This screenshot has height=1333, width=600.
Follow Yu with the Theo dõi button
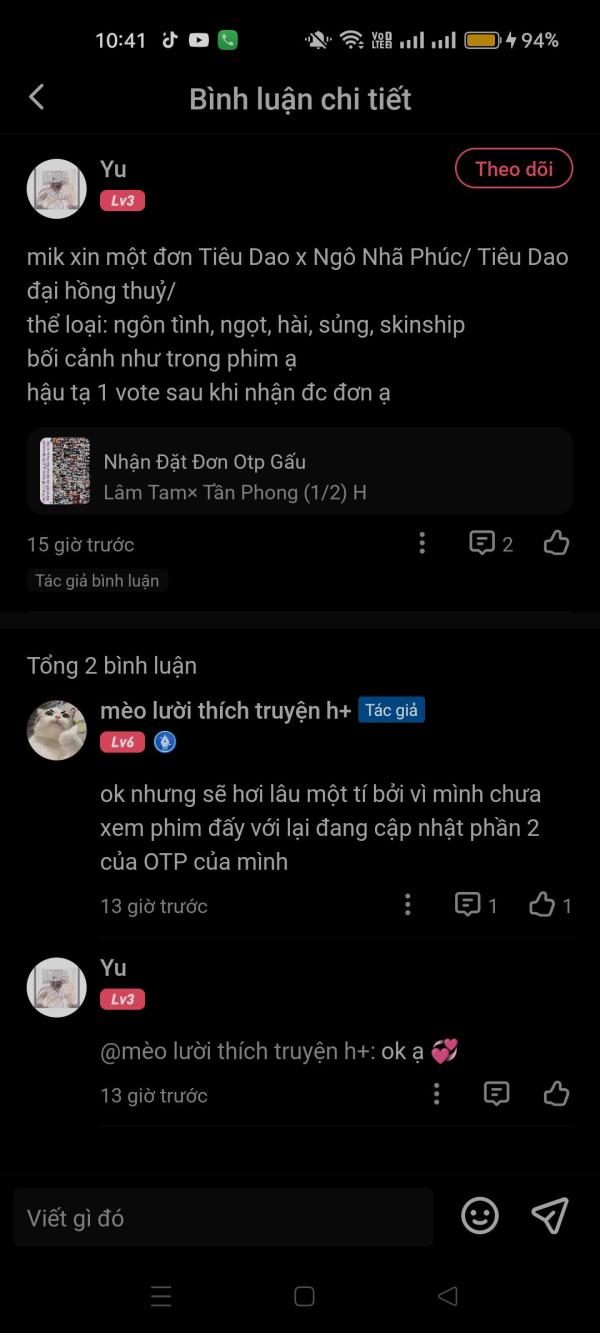tap(513, 169)
